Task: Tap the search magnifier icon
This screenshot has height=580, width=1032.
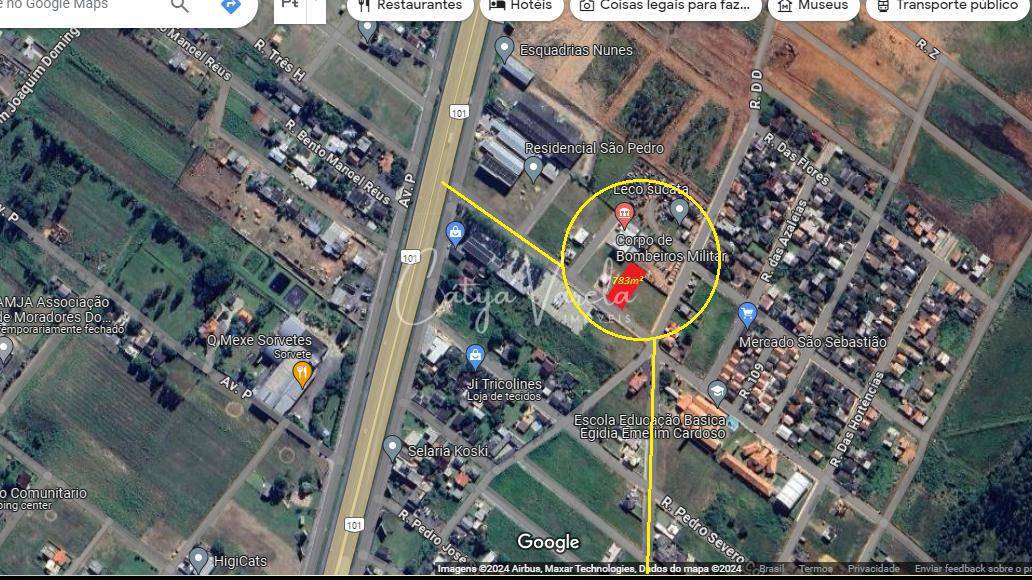Action: (180, 6)
